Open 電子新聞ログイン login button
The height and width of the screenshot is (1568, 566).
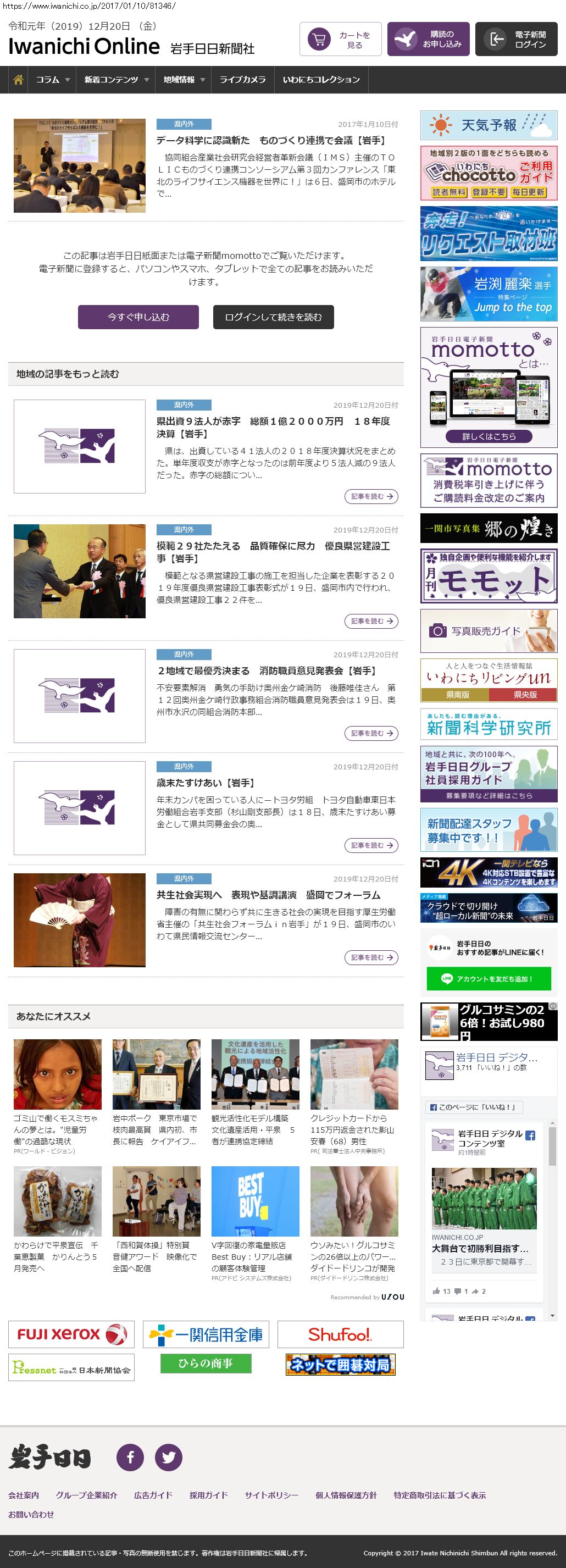click(516, 40)
